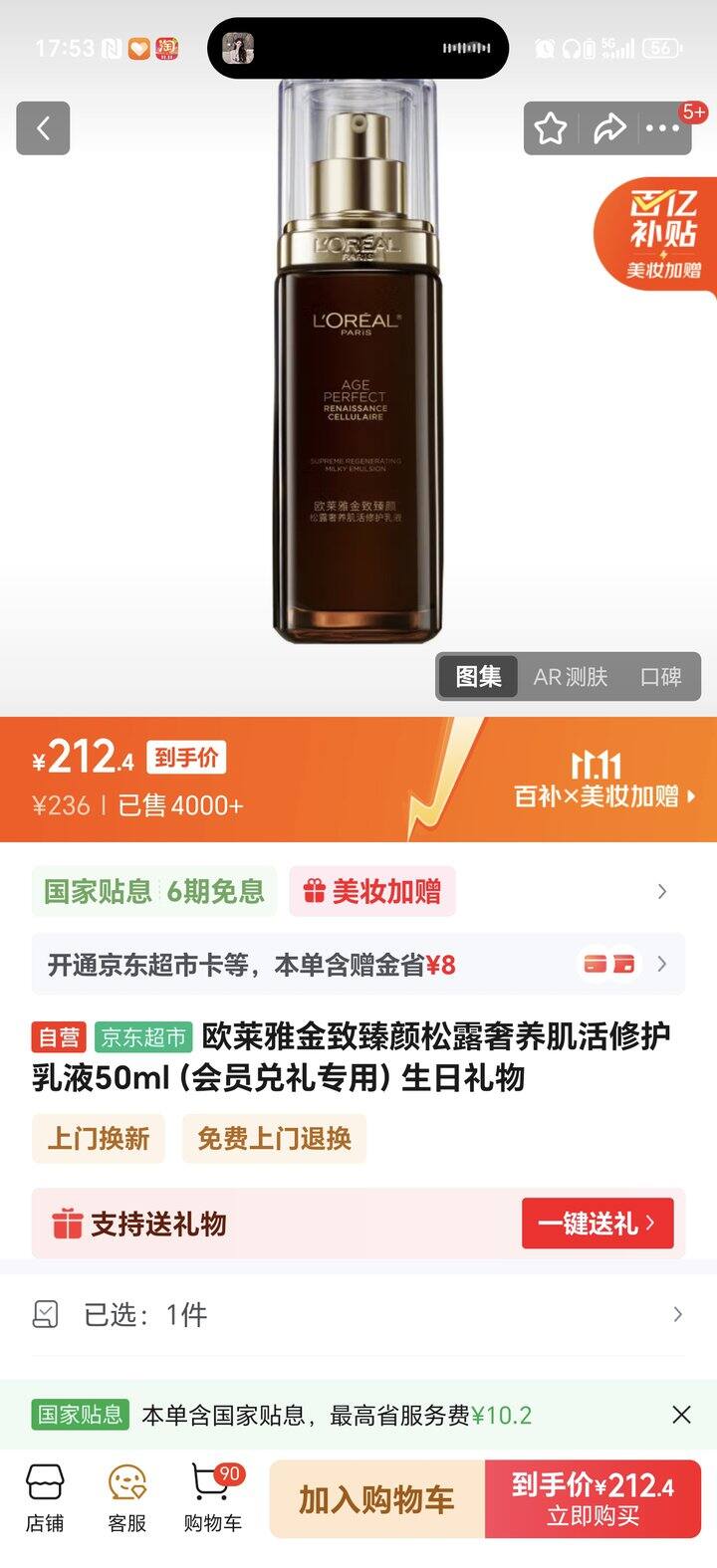Contact 客服 customer service
Viewport: 717px width, 1568px height.
coord(127,1498)
